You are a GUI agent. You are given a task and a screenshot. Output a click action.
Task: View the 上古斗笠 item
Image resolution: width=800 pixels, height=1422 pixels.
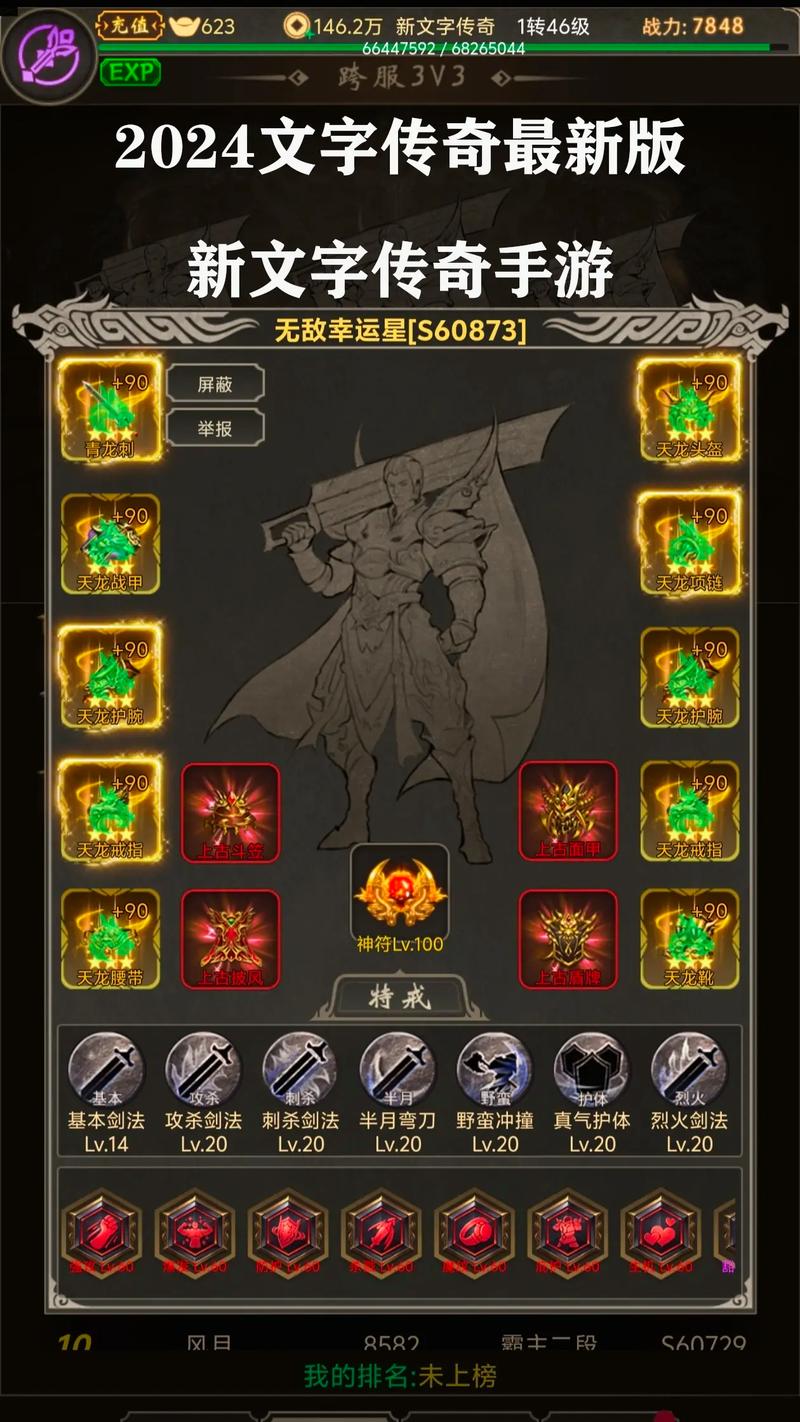(230, 812)
